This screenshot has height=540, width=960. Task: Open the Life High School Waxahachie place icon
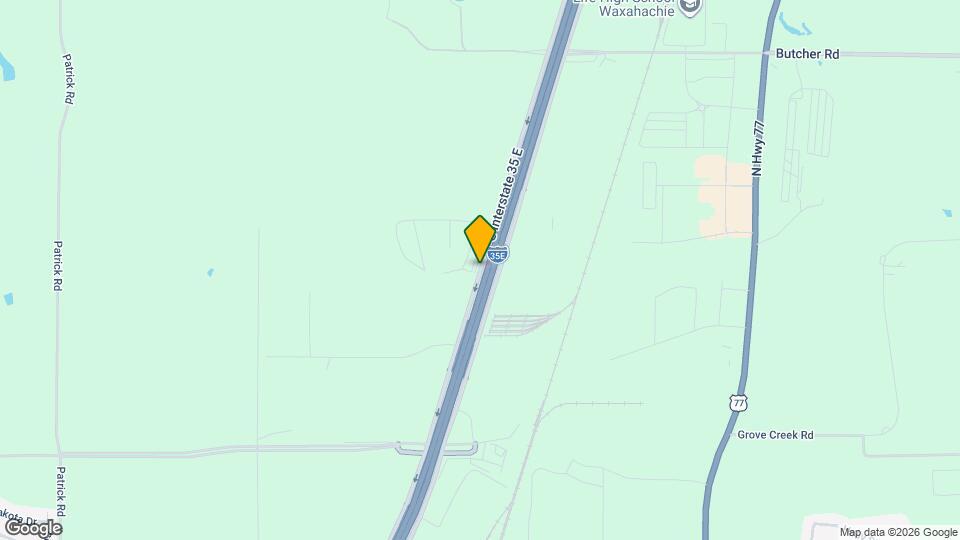[x=690, y=7]
